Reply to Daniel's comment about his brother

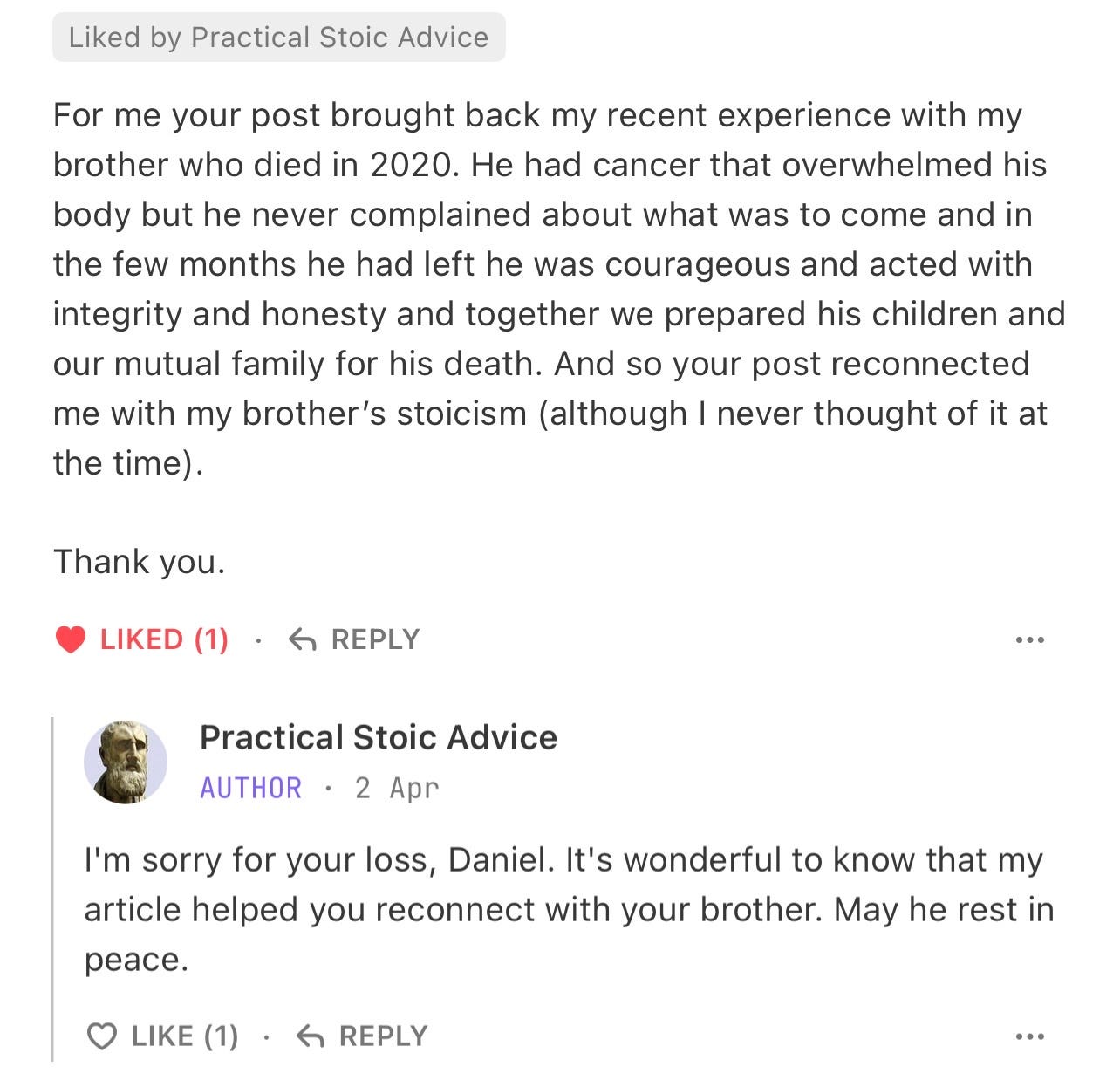[x=354, y=639]
